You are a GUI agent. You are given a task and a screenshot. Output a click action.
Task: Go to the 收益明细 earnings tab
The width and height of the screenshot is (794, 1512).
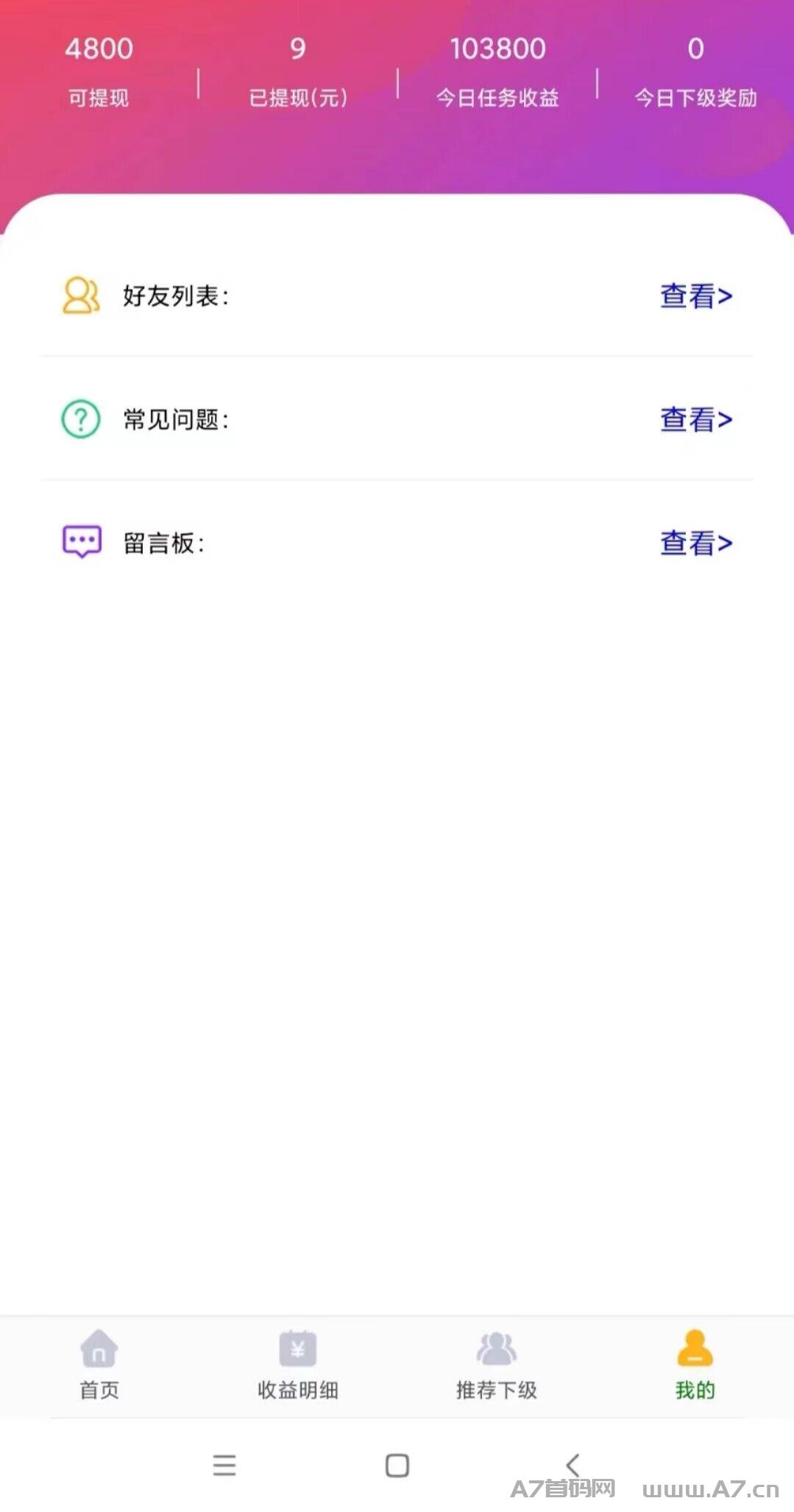297,1365
